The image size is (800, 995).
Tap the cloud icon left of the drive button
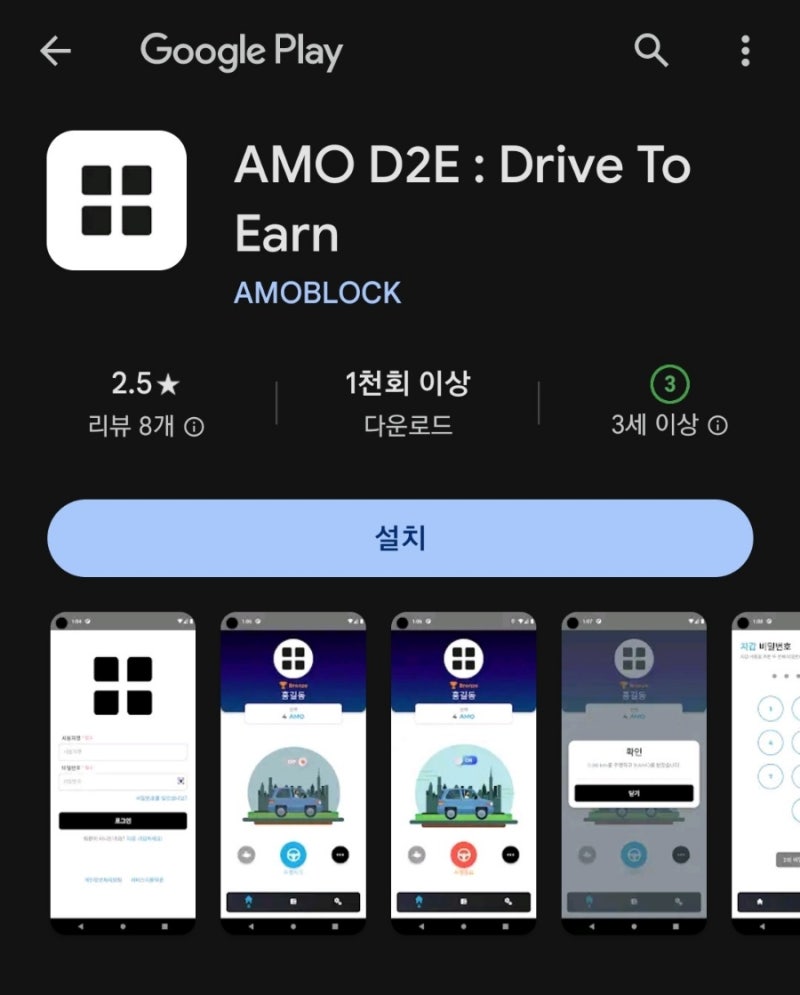pyautogui.click(x=246, y=855)
